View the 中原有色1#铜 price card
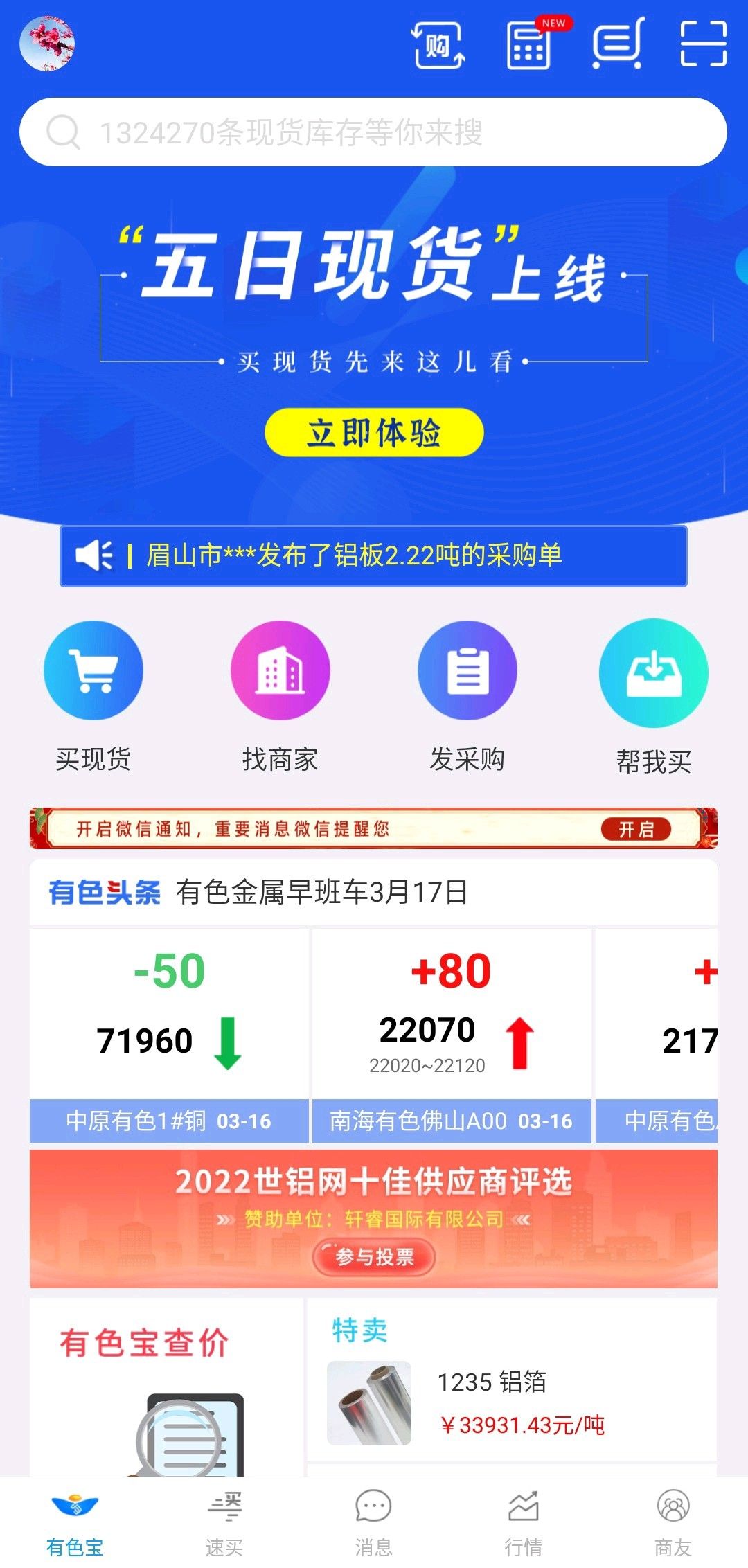 click(169, 1036)
